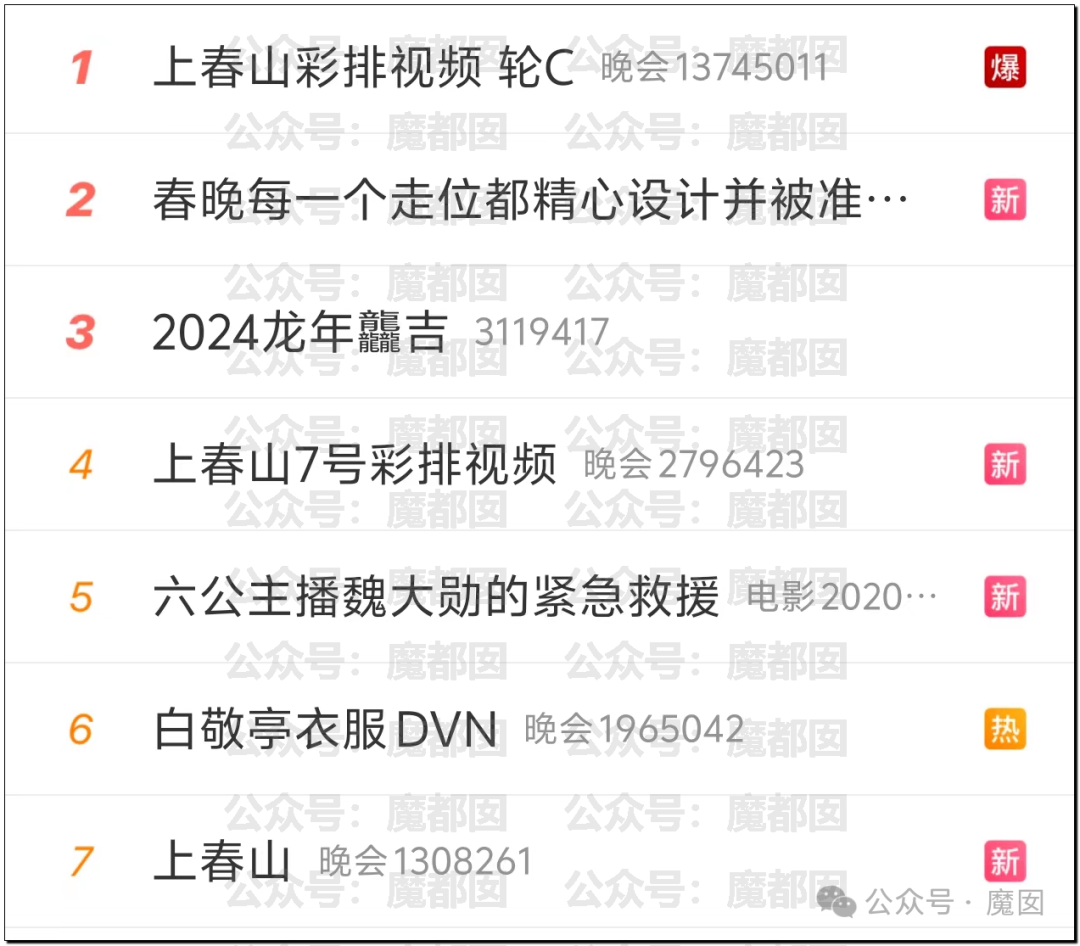The height and width of the screenshot is (946, 1080).
Task: Open 上春山7号彩排视频 hot search
Action: pos(355,465)
